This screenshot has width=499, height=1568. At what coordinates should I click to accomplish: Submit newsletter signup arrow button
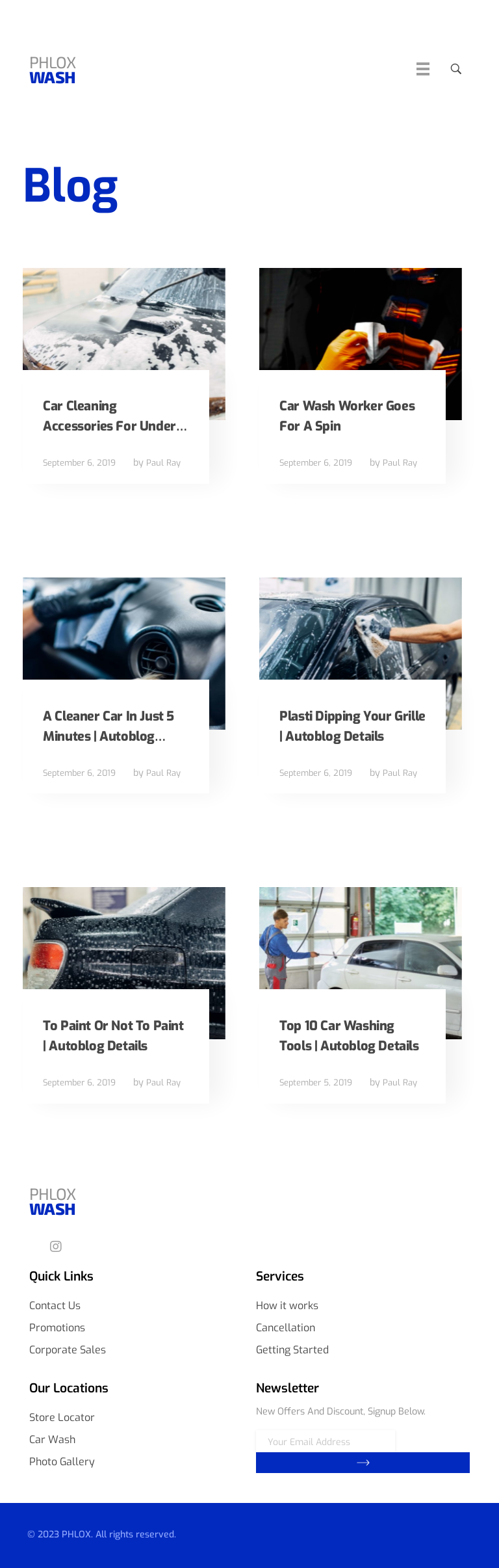(363, 1463)
